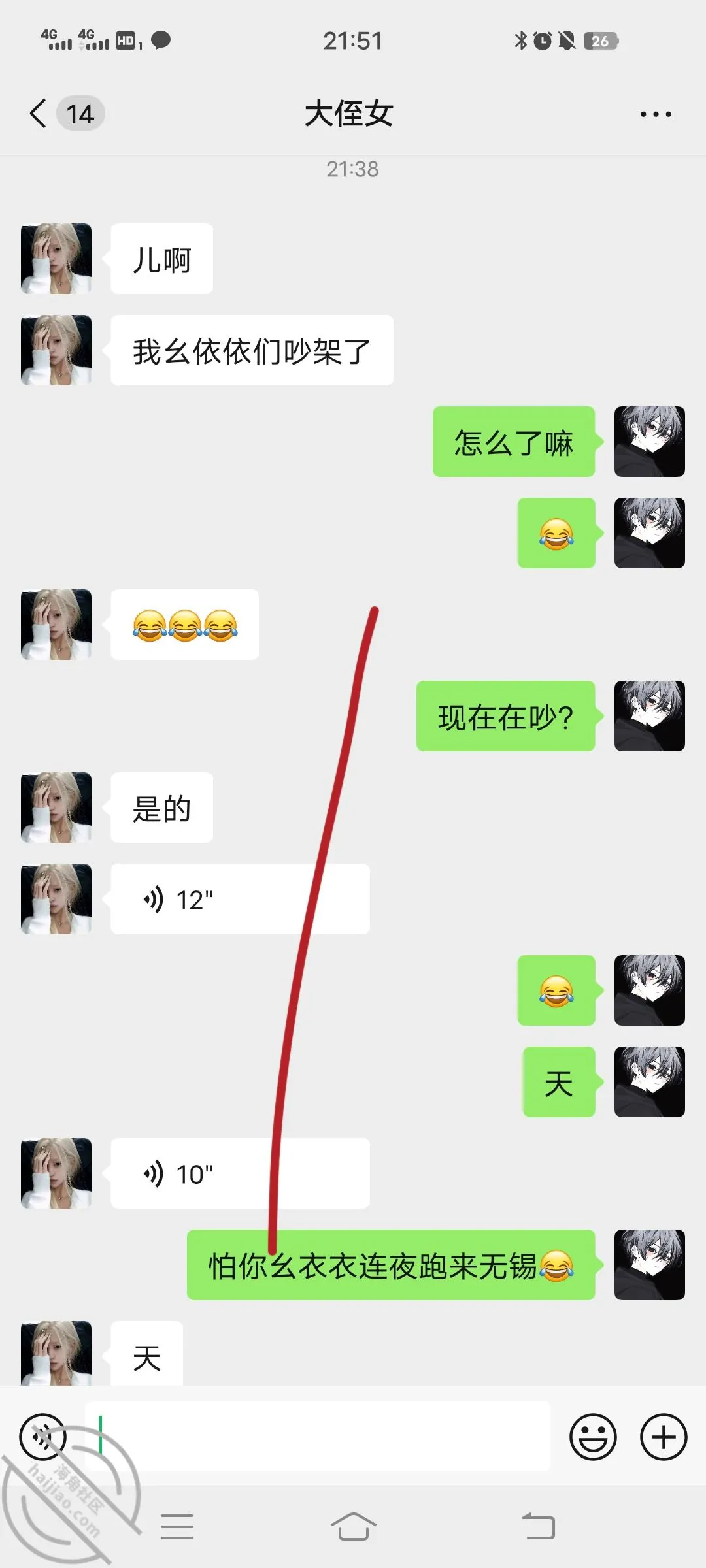Open the contact's avatar beside 儿啊
The width and height of the screenshot is (706, 1568).
click(56, 259)
